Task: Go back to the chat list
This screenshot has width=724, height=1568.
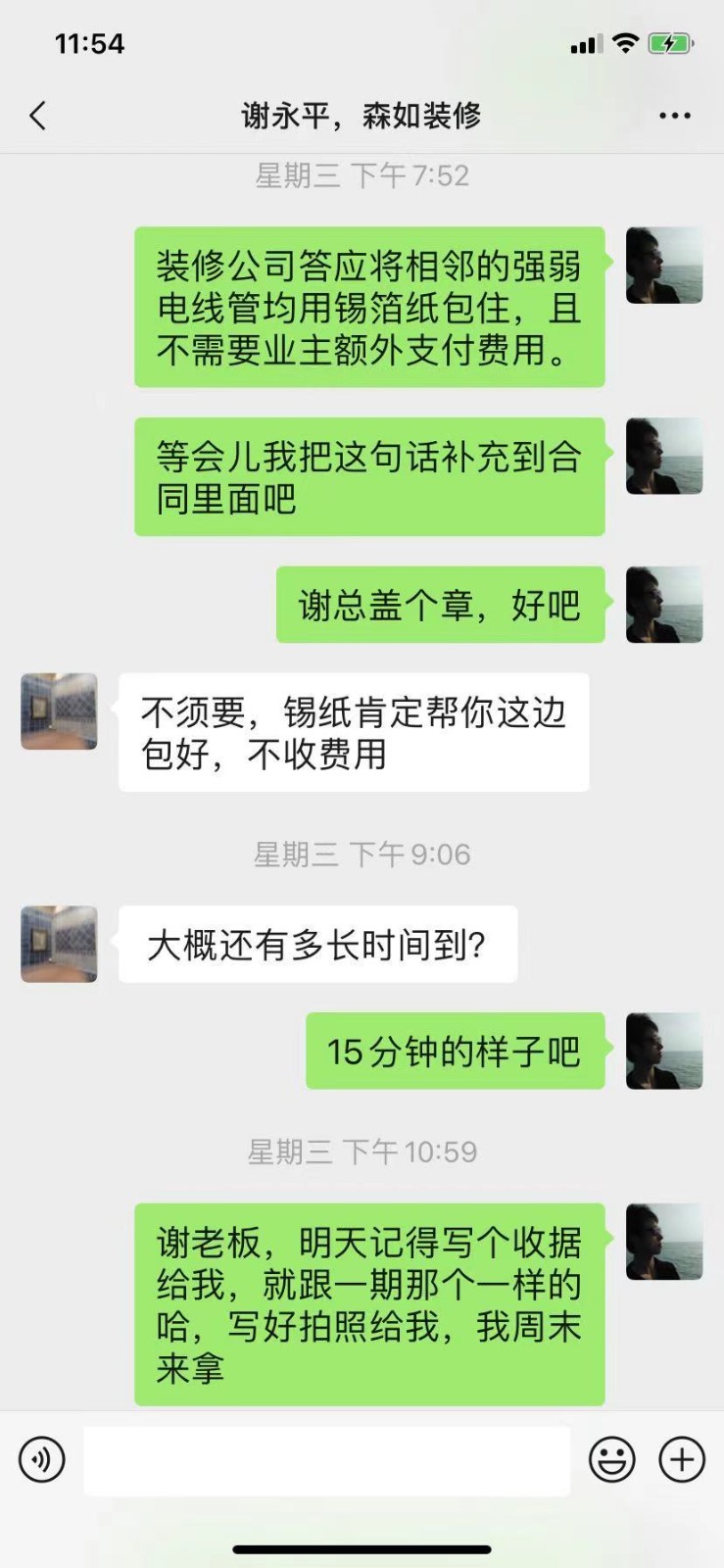Action: (38, 116)
